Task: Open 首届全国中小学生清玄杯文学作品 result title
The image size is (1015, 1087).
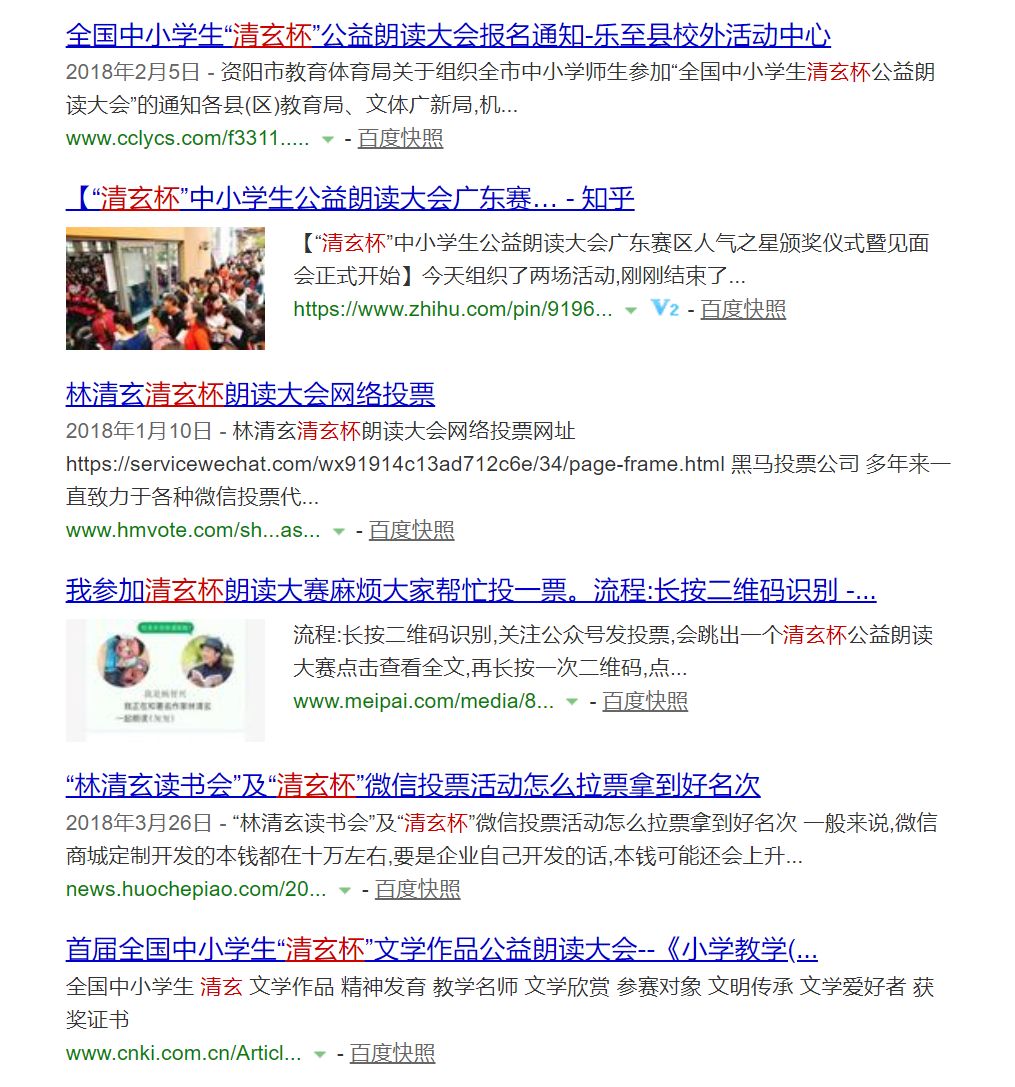Action: (441, 949)
